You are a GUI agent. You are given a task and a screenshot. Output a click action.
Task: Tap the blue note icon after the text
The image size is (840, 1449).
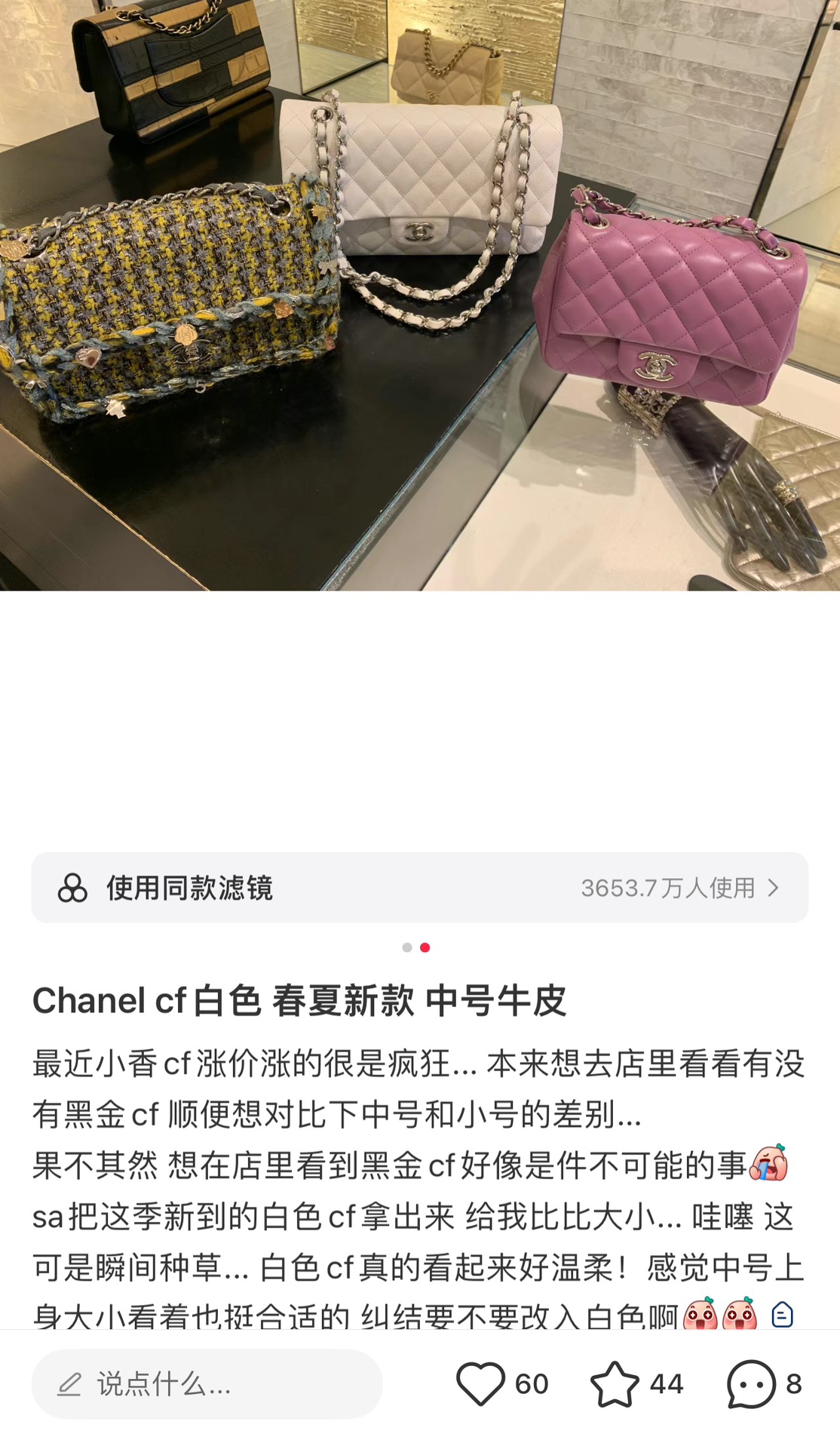[782, 1315]
